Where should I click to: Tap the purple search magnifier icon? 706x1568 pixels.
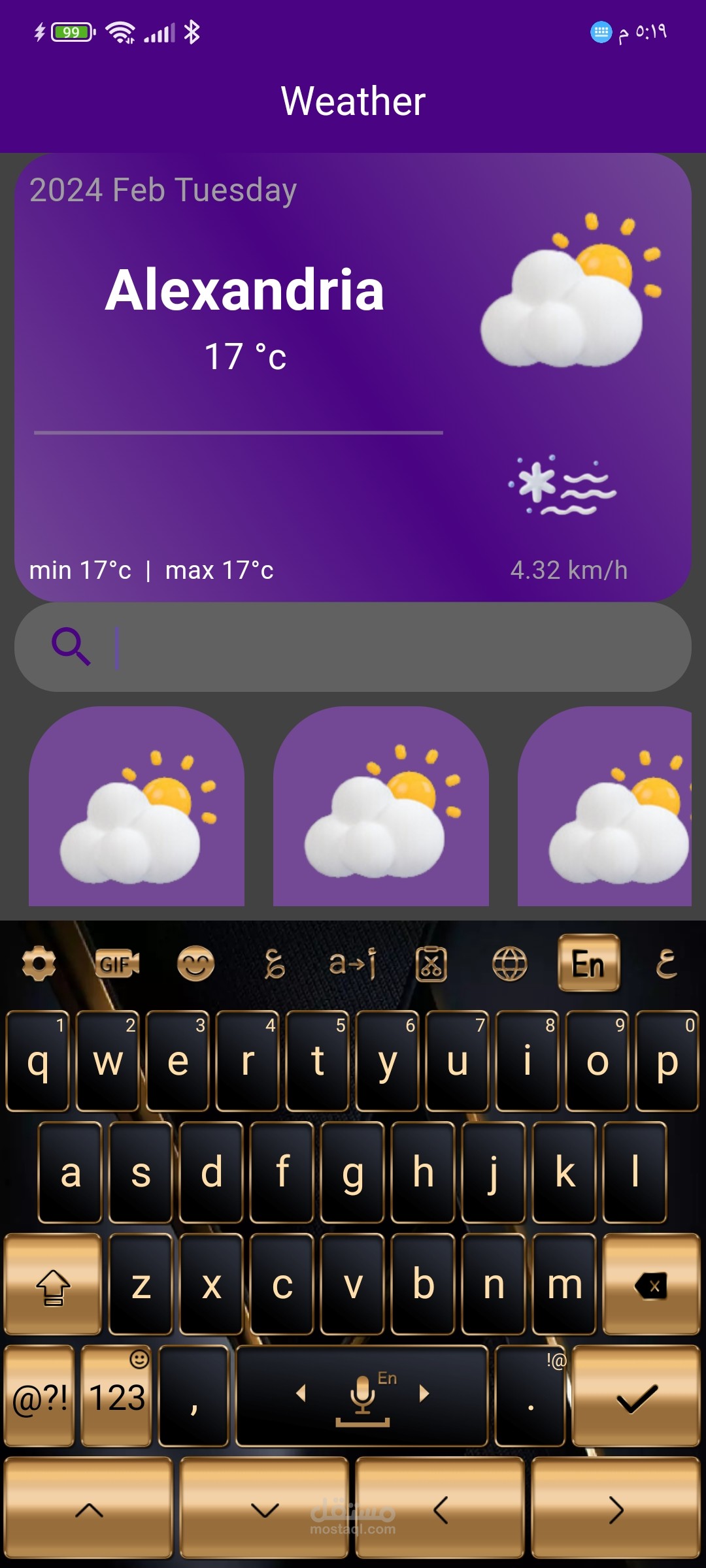71,647
